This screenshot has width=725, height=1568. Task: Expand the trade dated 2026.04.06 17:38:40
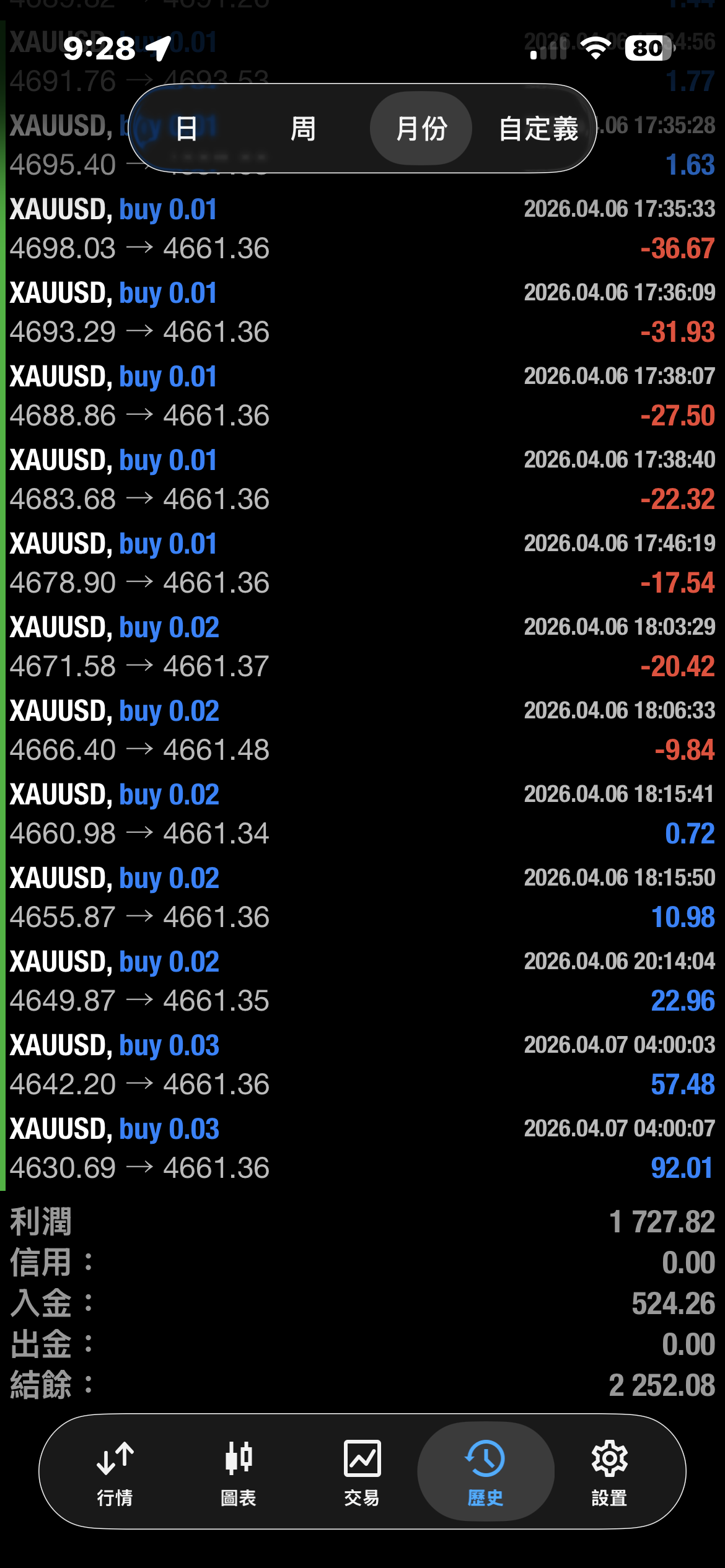click(x=362, y=480)
